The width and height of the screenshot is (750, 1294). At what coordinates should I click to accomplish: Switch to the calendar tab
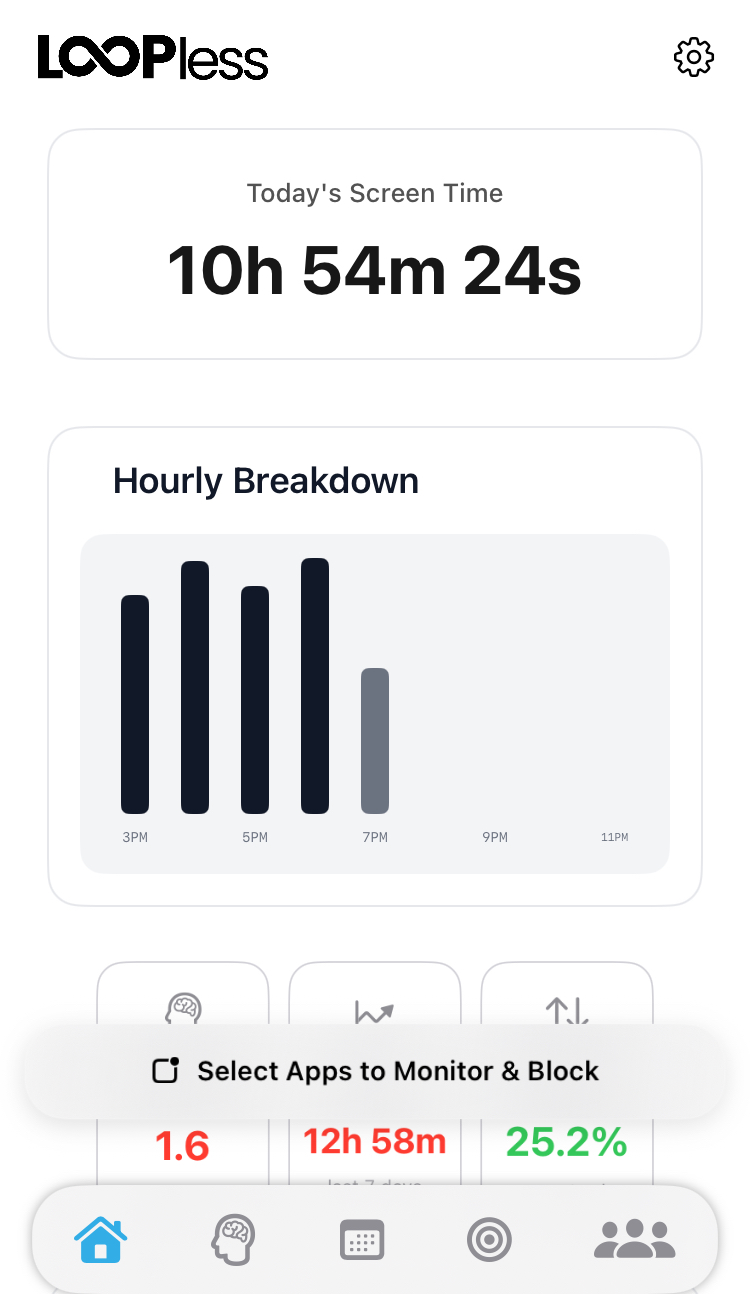coord(361,1240)
